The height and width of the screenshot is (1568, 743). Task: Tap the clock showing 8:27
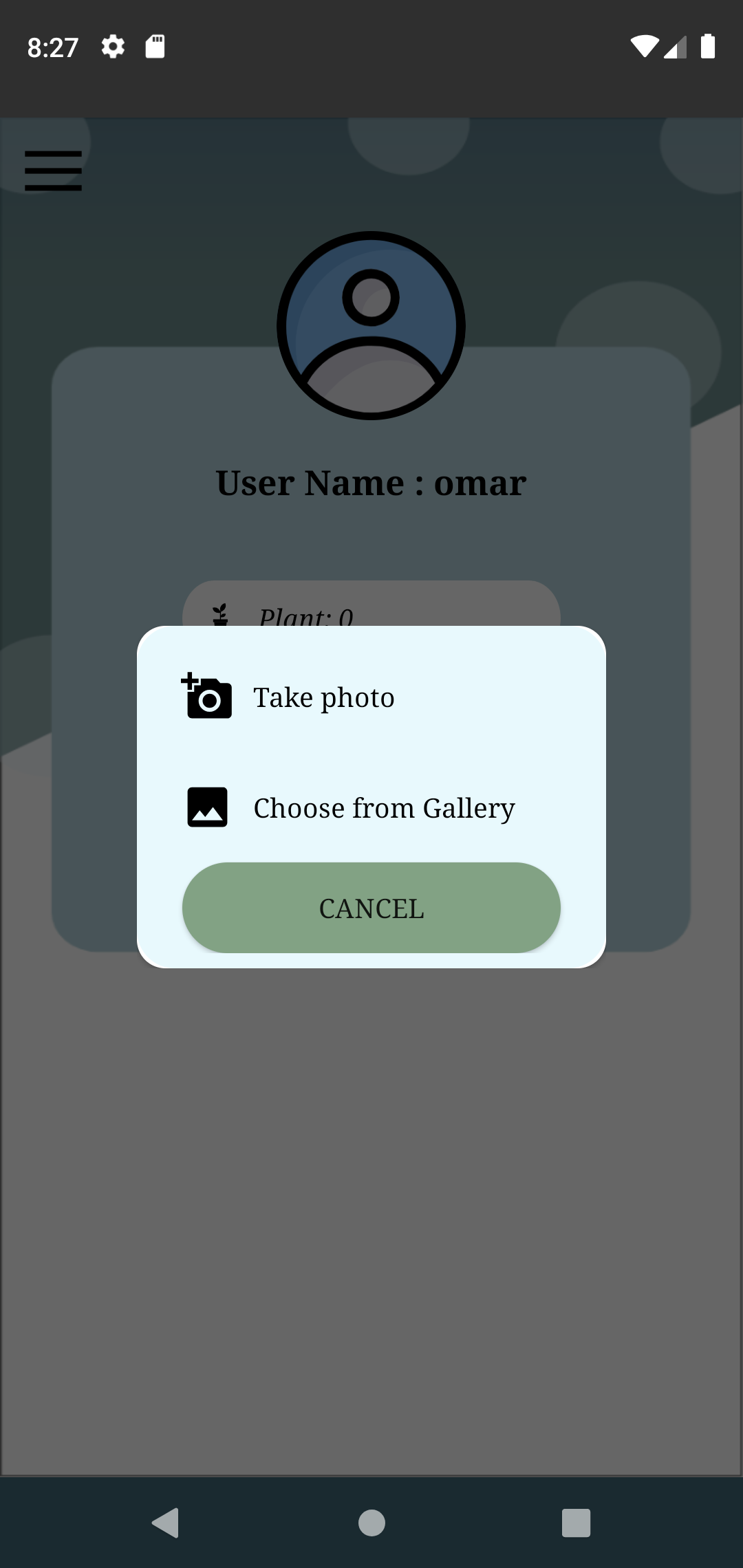(x=52, y=46)
